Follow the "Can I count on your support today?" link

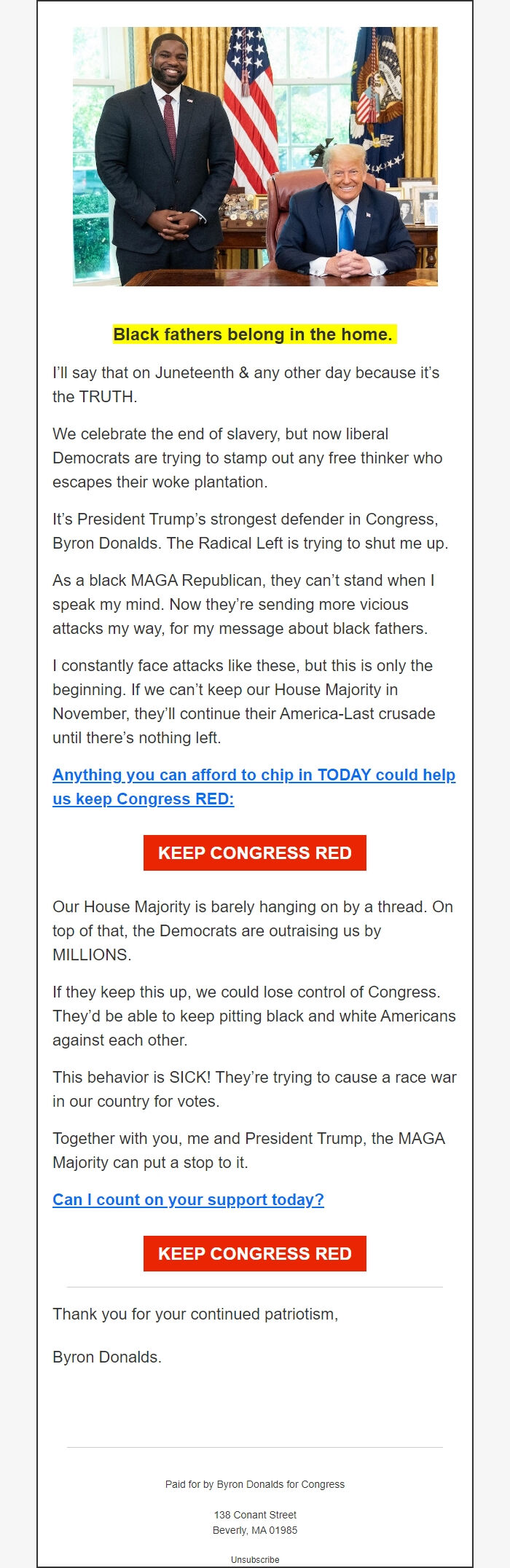[188, 1200]
